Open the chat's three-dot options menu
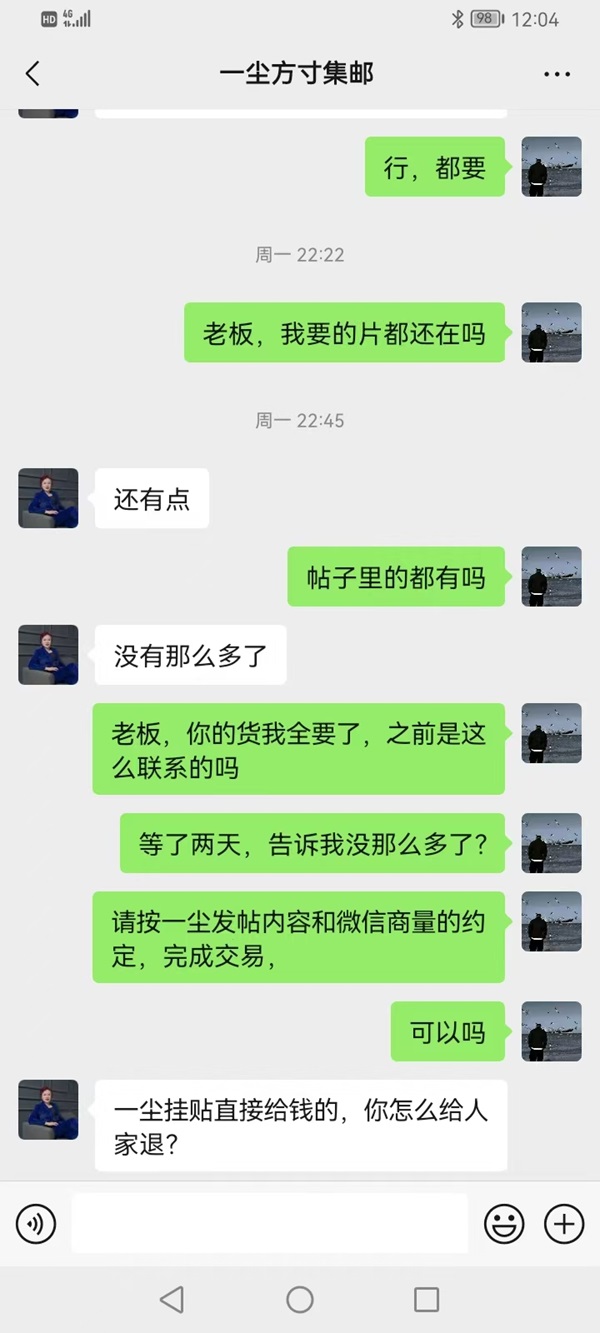 click(x=557, y=74)
